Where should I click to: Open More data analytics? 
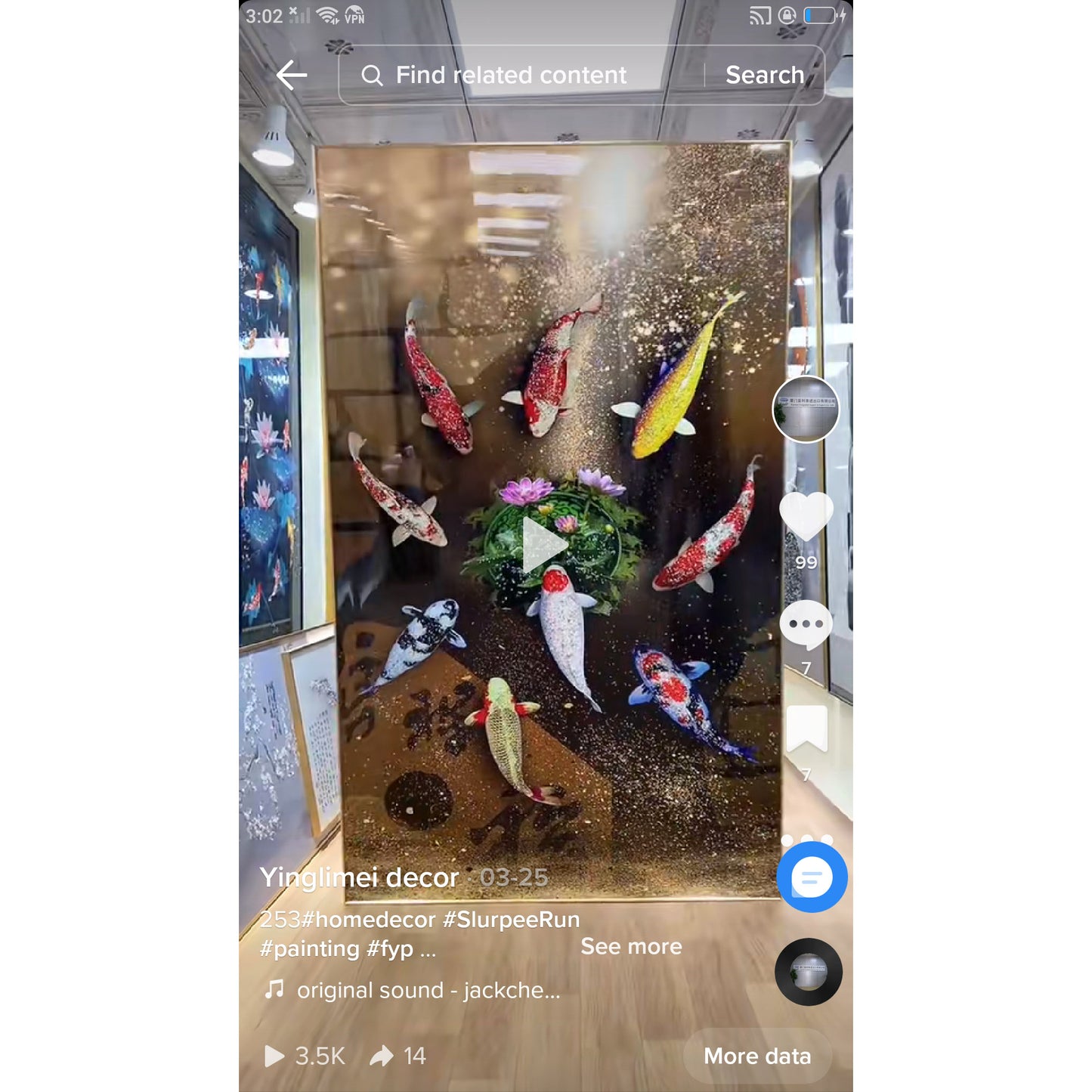(x=756, y=1056)
